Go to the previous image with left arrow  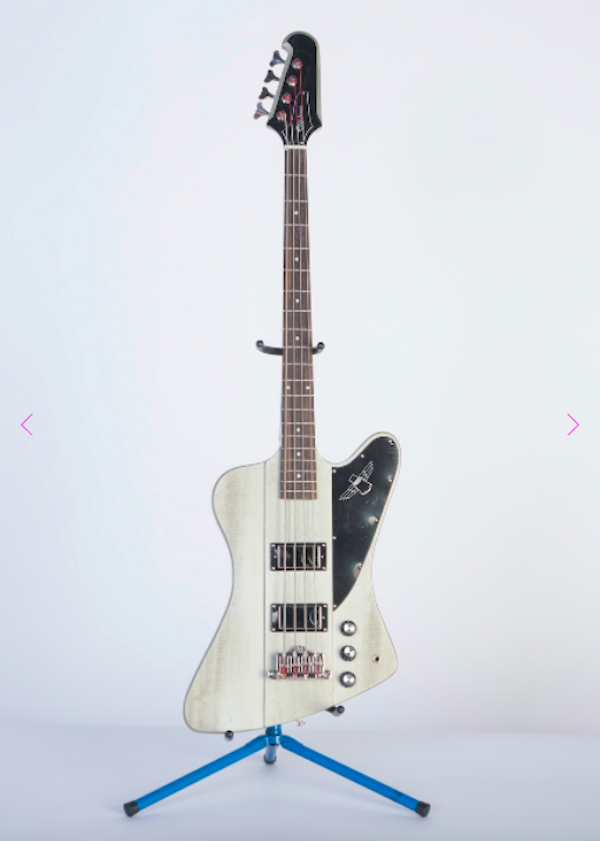pos(27,425)
